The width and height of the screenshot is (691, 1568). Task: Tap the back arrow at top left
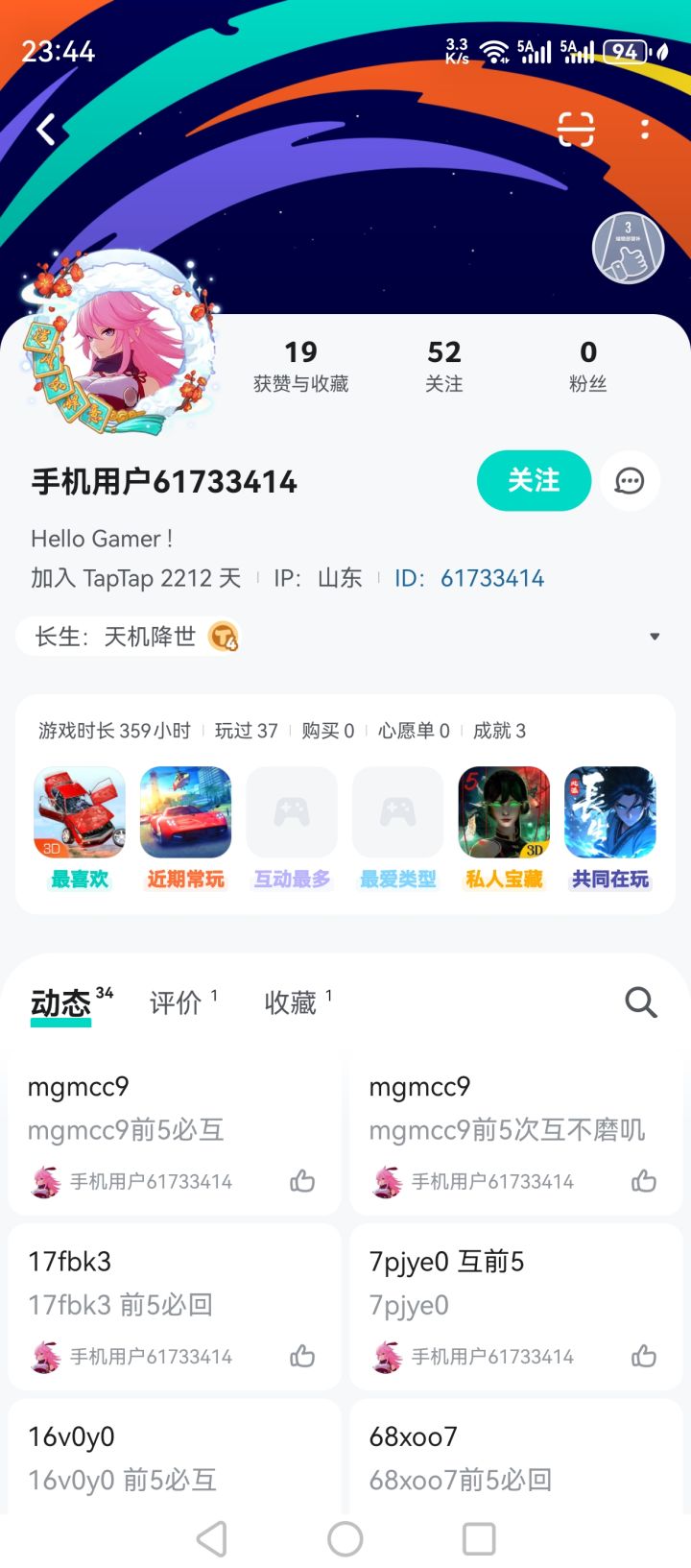pos(45,128)
